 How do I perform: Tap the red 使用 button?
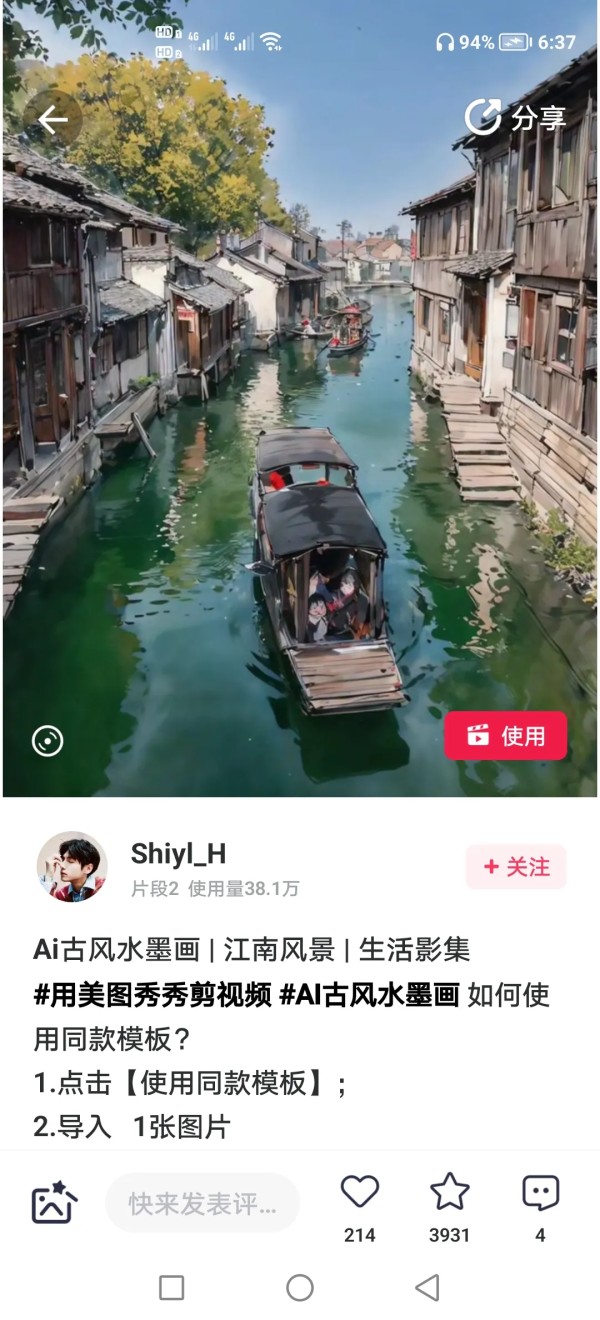click(506, 736)
